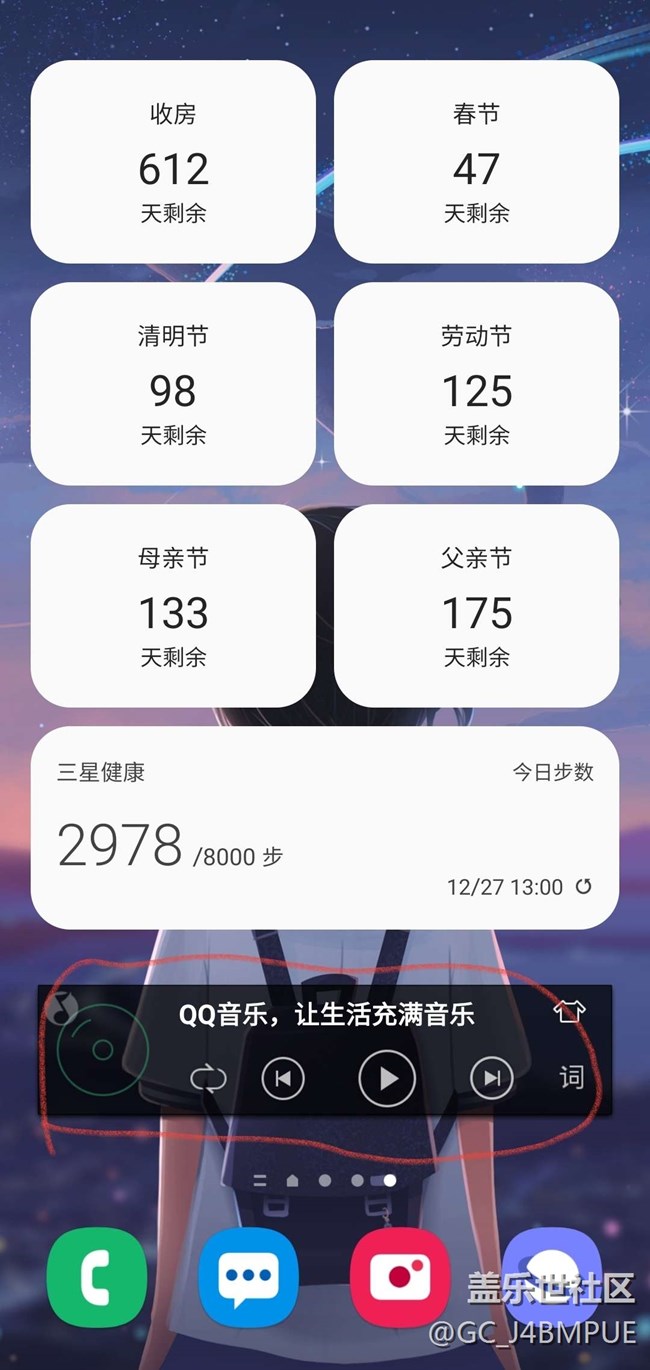This screenshot has width=650, height=1370.
Task: Launch the Camera app
Action: [x=400, y=1277]
